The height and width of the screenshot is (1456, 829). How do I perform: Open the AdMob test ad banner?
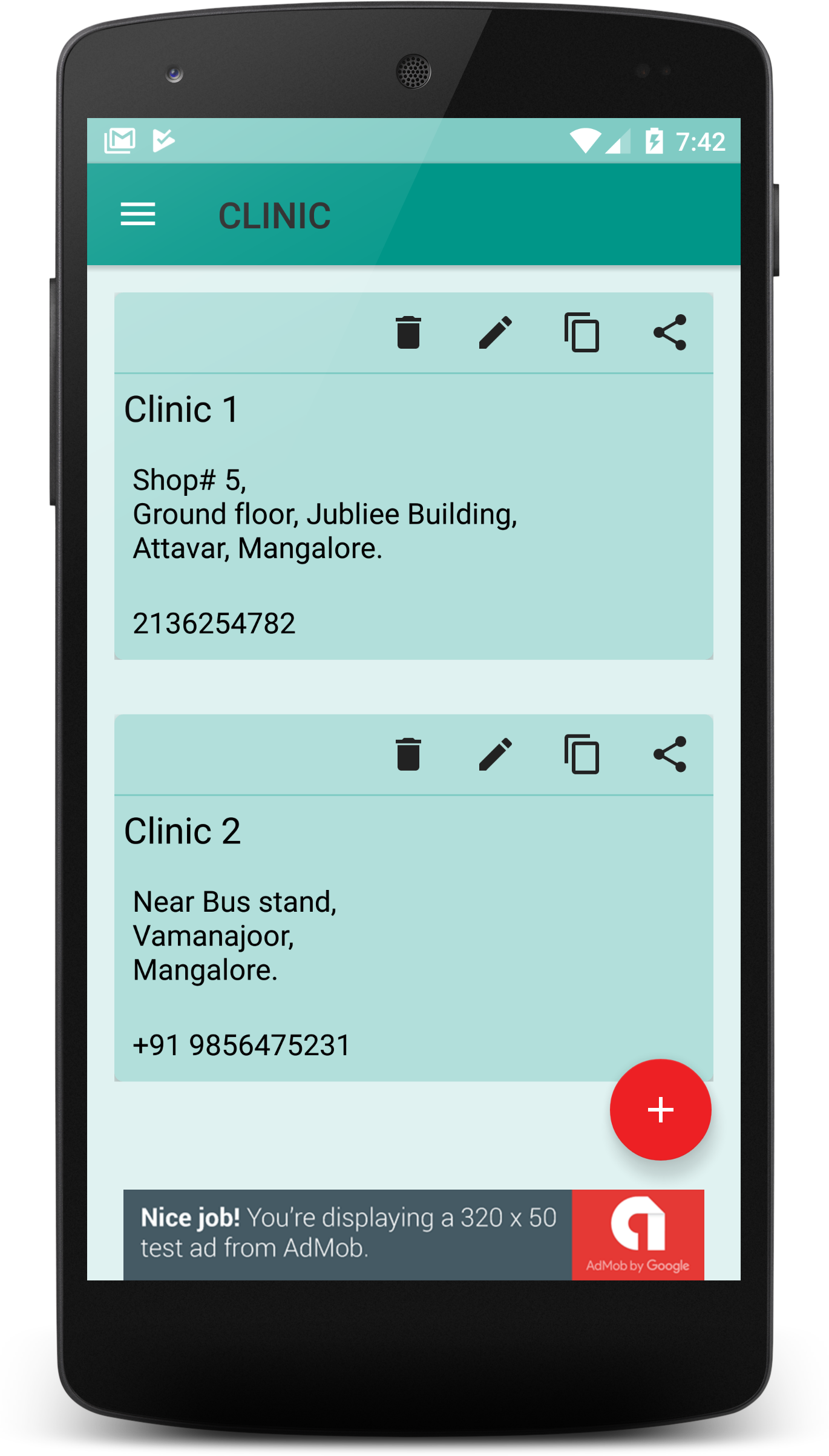pyautogui.click(x=414, y=1234)
